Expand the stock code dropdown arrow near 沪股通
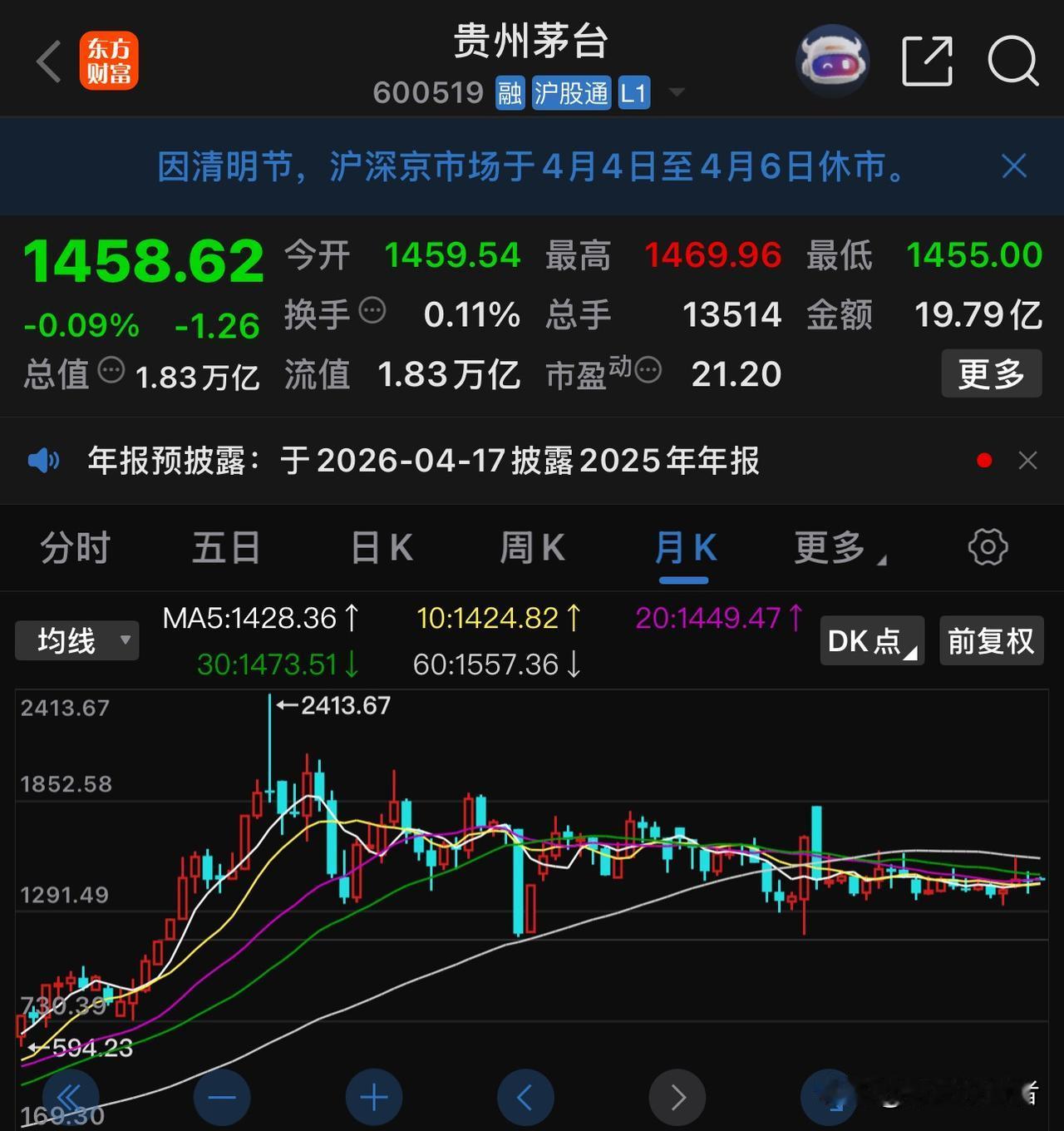The height and width of the screenshot is (1131, 1064). pos(677,94)
